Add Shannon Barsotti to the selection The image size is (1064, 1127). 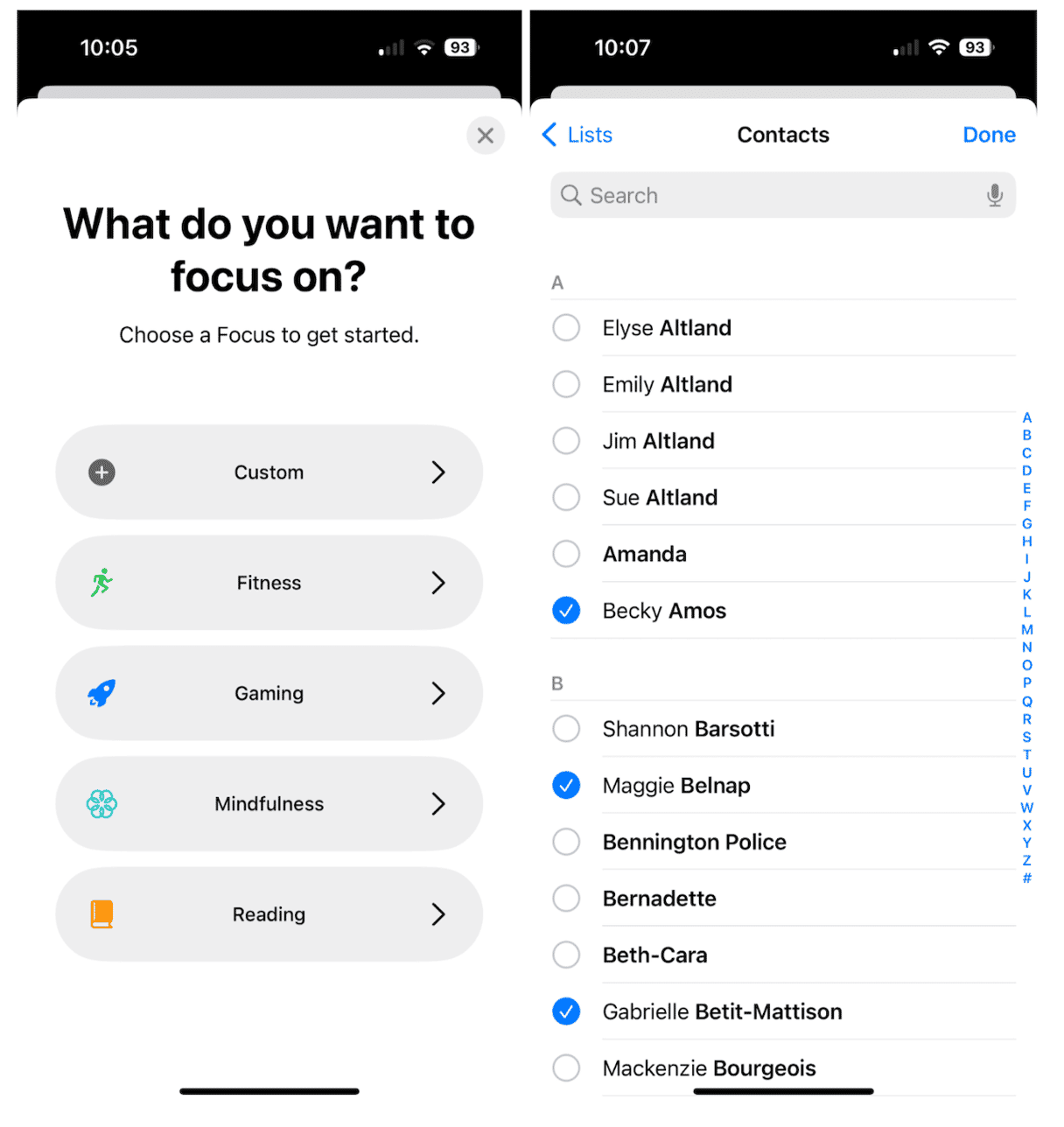point(566,729)
